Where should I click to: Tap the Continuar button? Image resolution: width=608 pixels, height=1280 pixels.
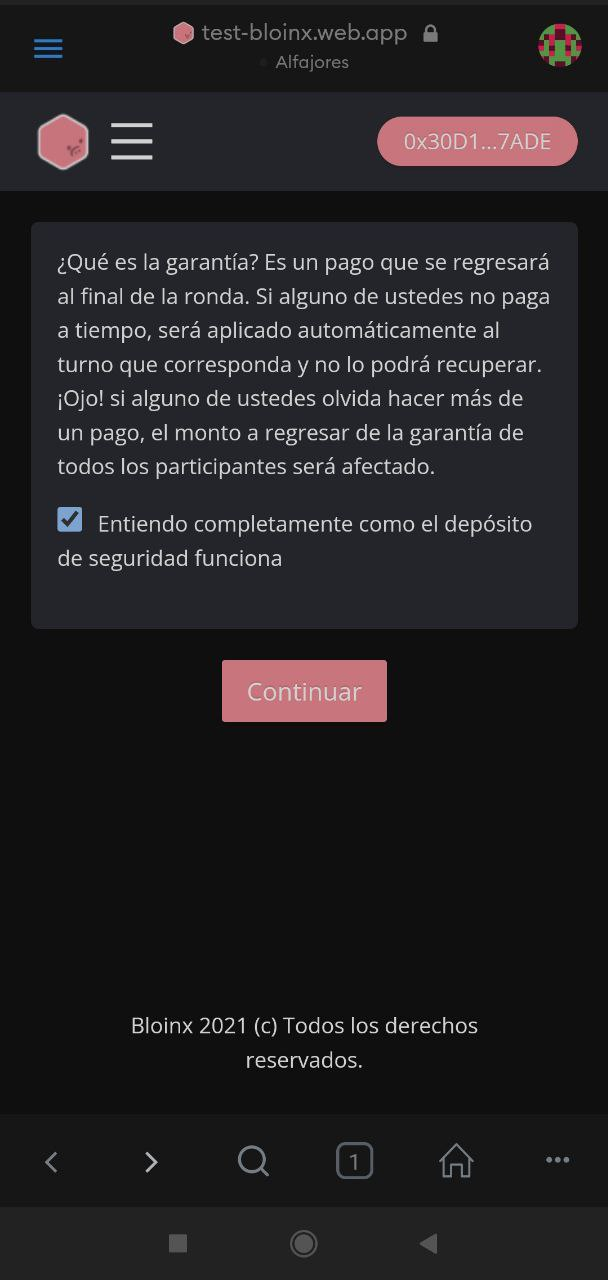pyautogui.click(x=304, y=691)
